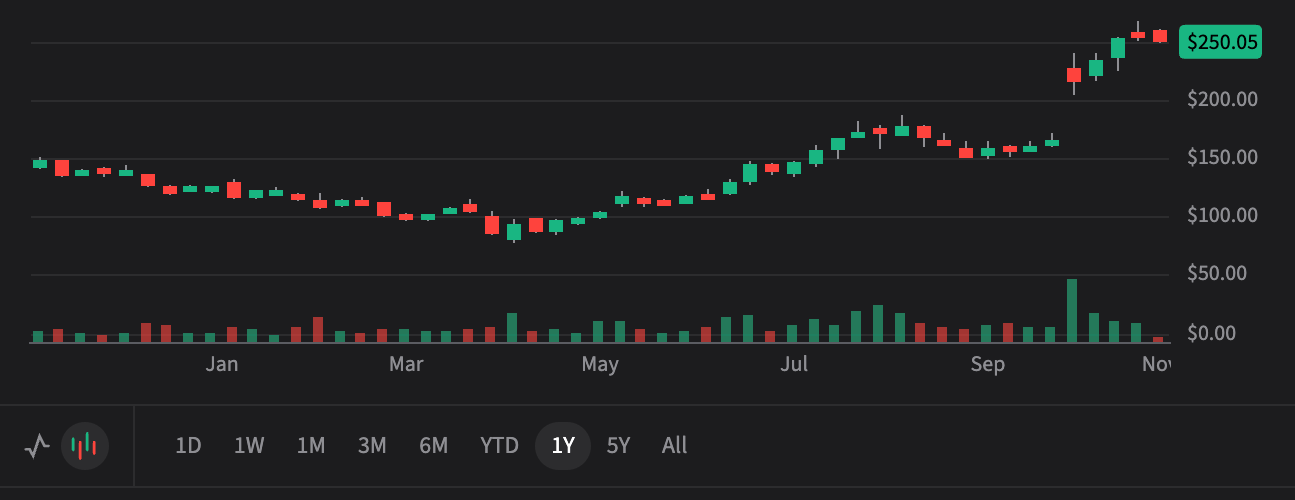Show the 1D time range
This screenshot has width=1295, height=500.
coord(188,446)
